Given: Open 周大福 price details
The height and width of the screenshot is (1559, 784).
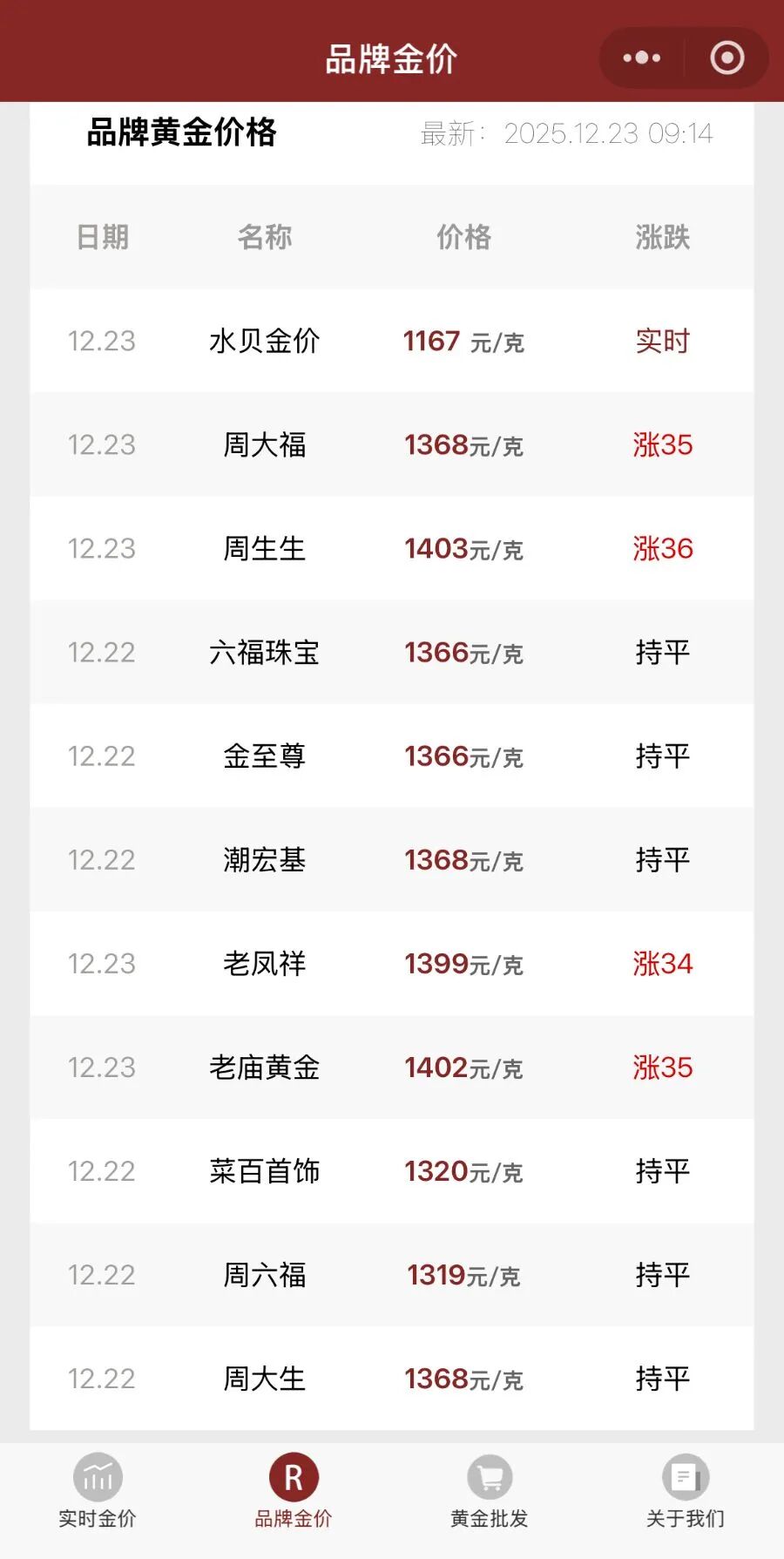Looking at the screenshot, I should tap(392, 444).
